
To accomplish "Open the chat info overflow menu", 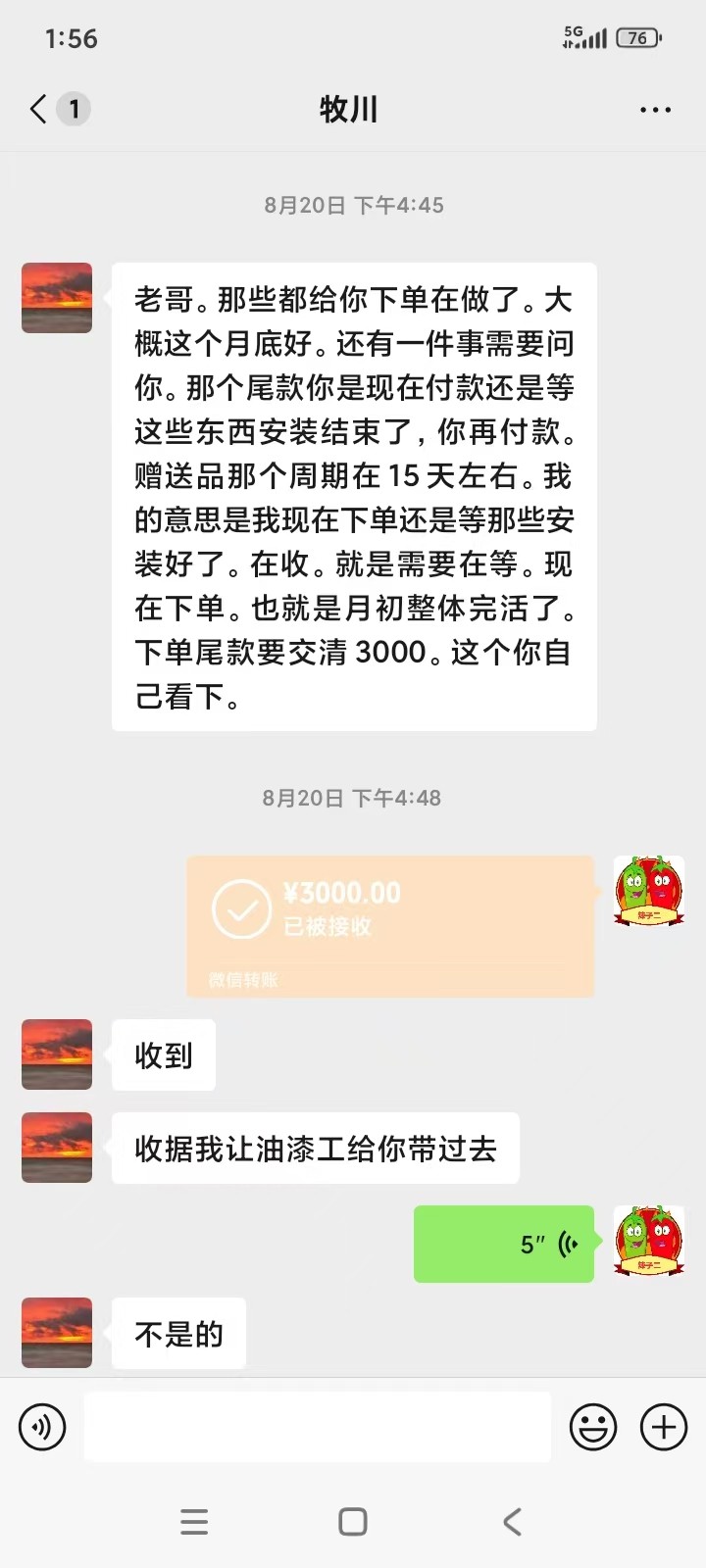I will click(655, 110).
